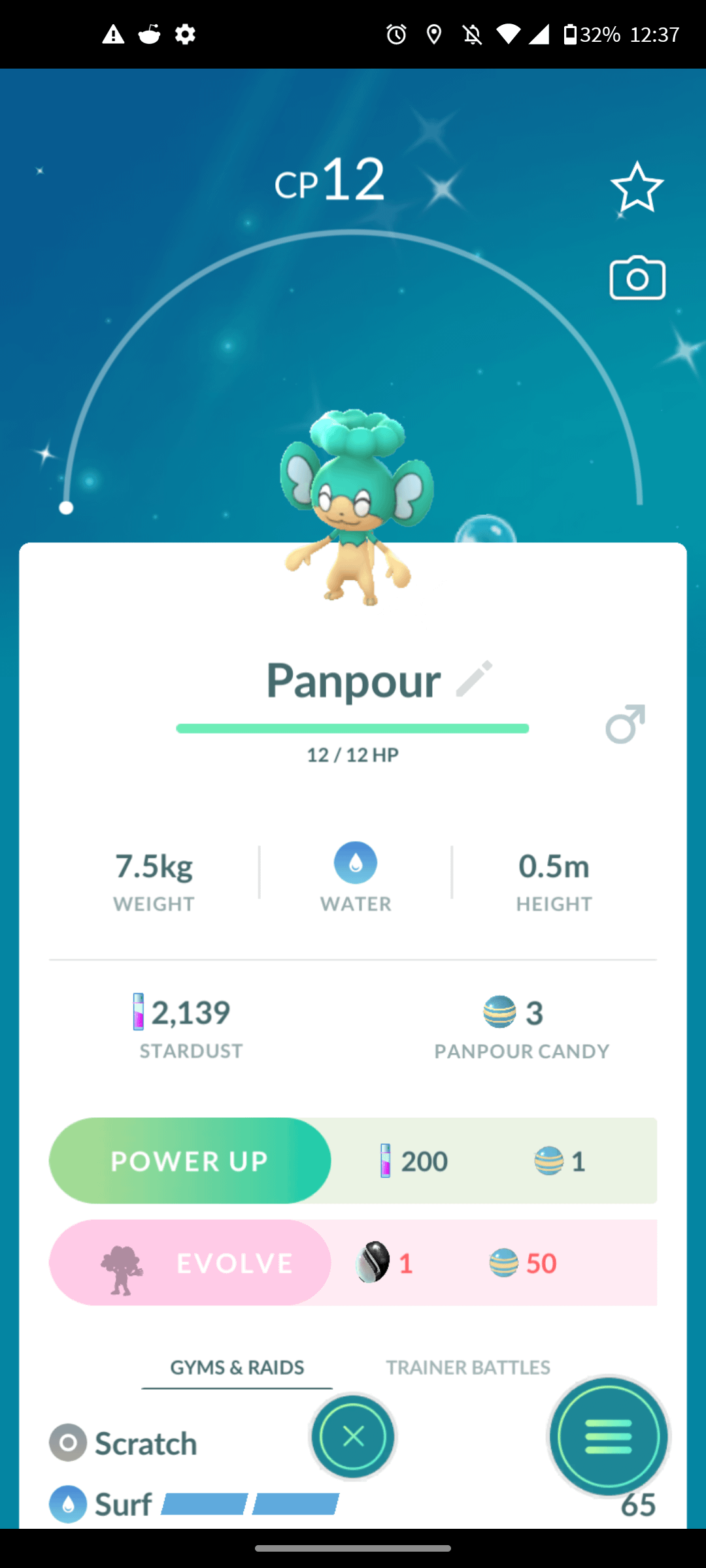Mark Panpour as favorite with star

[637, 188]
